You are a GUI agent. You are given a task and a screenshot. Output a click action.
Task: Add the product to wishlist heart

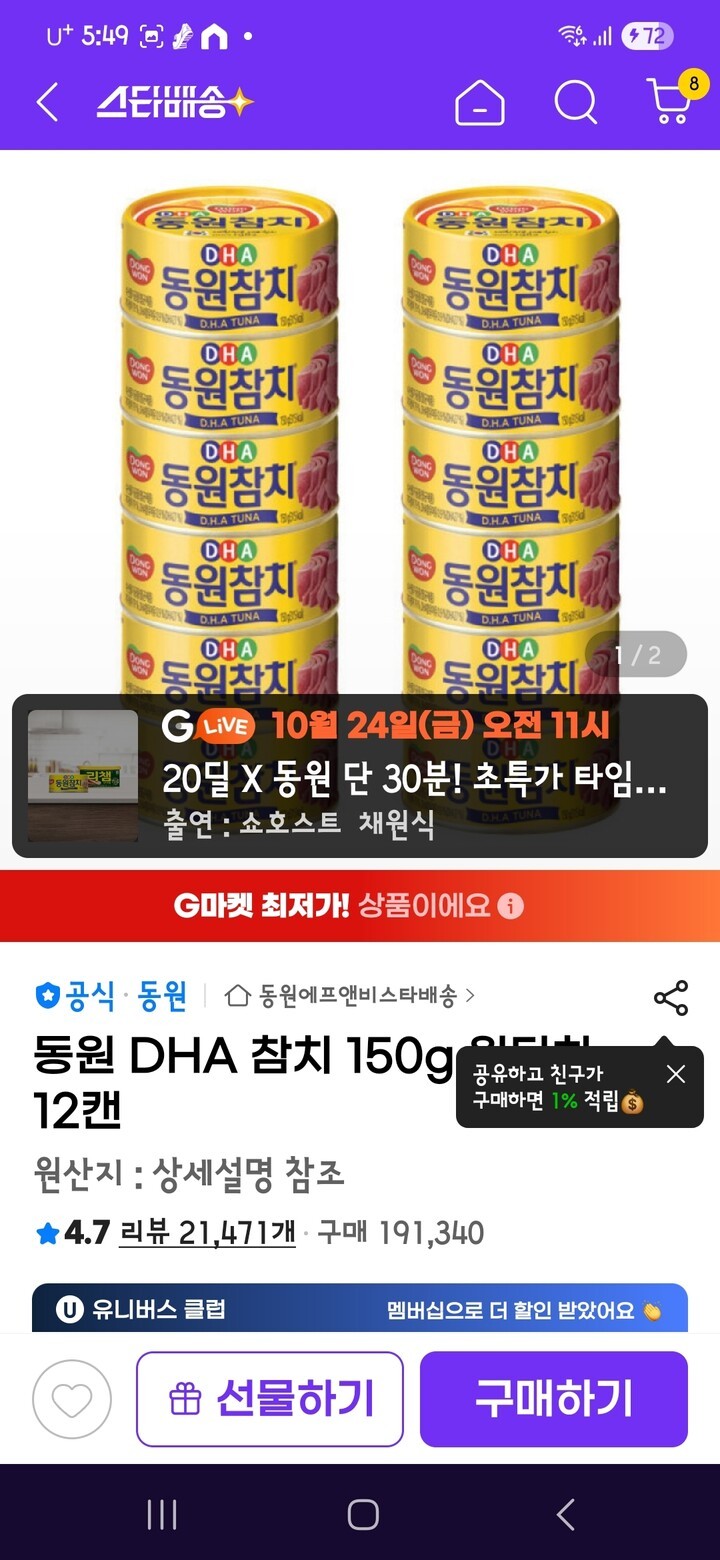72,1399
